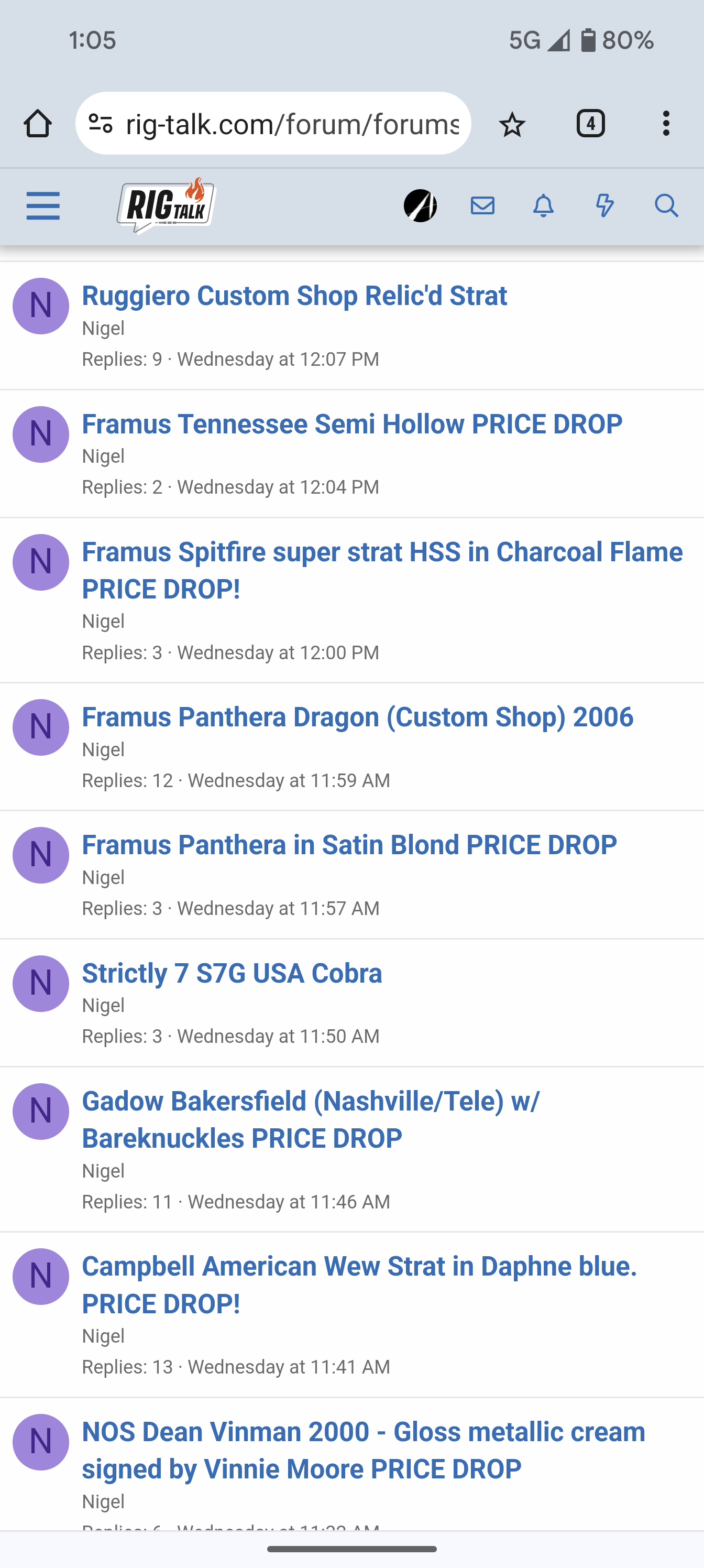Open Ruggiero Custom Shop Relic'd Strat thread
The image size is (704, 1568).
(294, 296)
